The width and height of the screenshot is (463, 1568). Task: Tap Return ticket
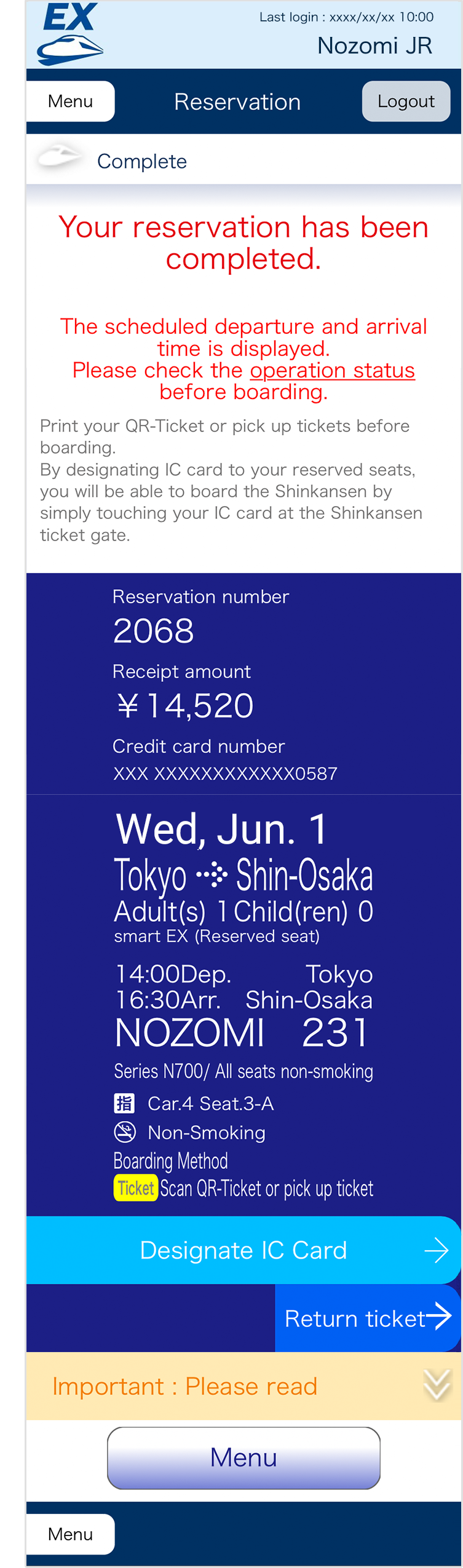(368, 1318)
